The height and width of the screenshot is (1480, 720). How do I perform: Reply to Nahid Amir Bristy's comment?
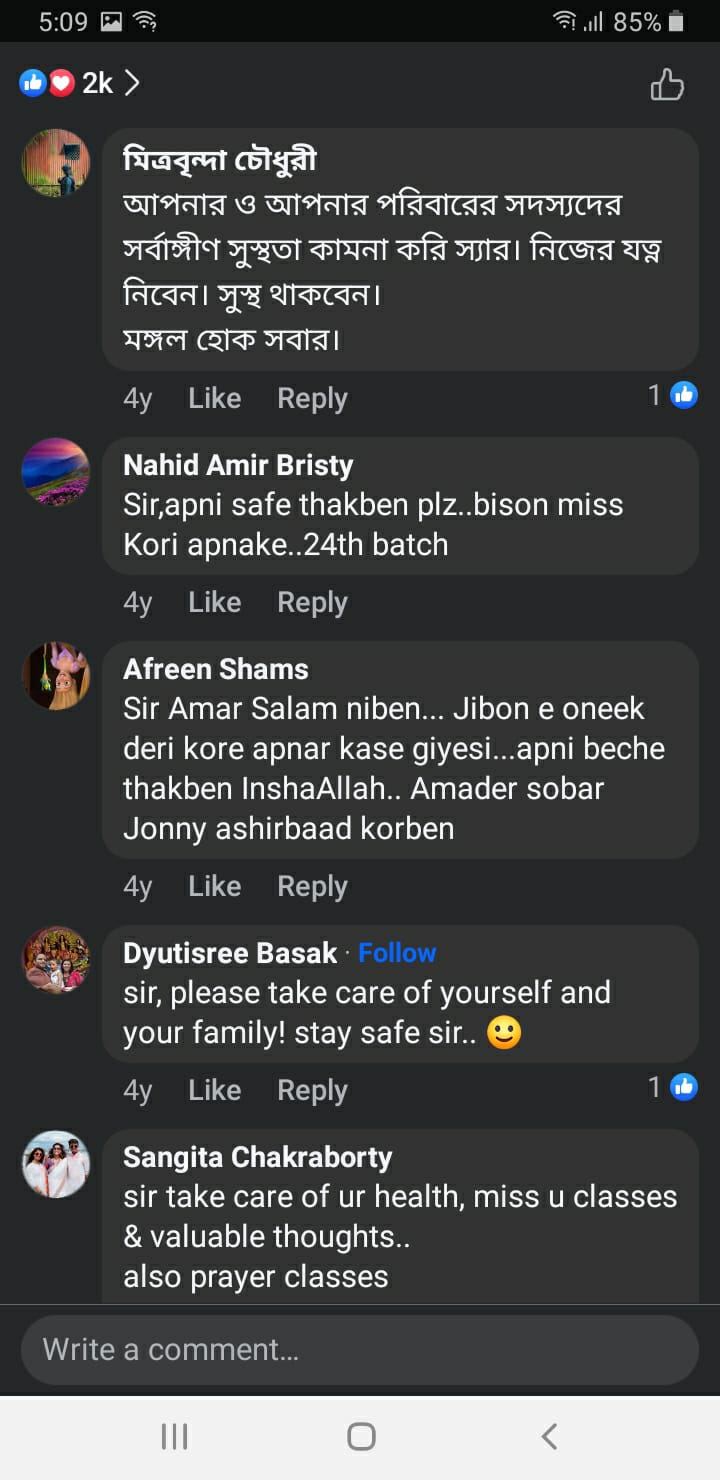pyautogui.click(x=312, y=602)
